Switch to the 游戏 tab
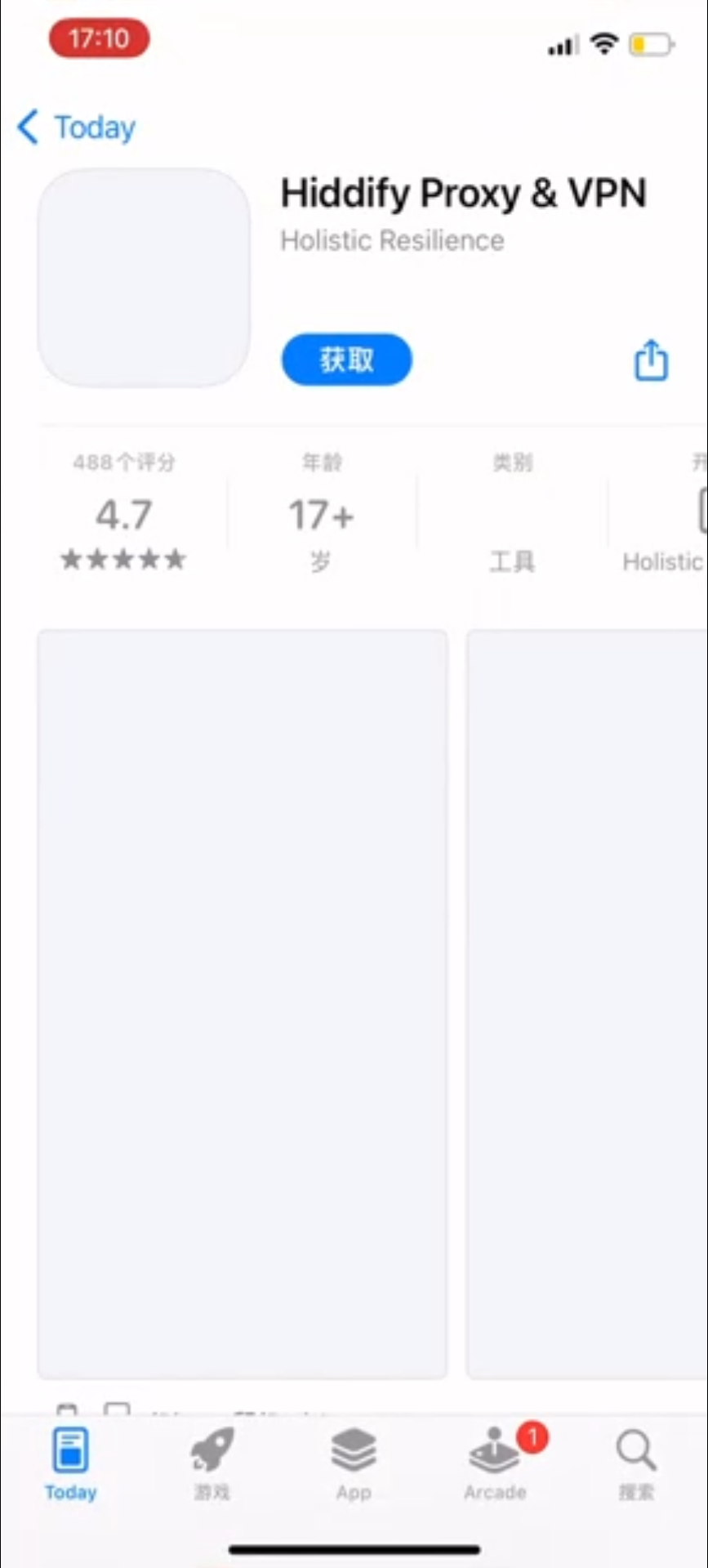Screen dimensions: 708x1568 coord(212,1465)
